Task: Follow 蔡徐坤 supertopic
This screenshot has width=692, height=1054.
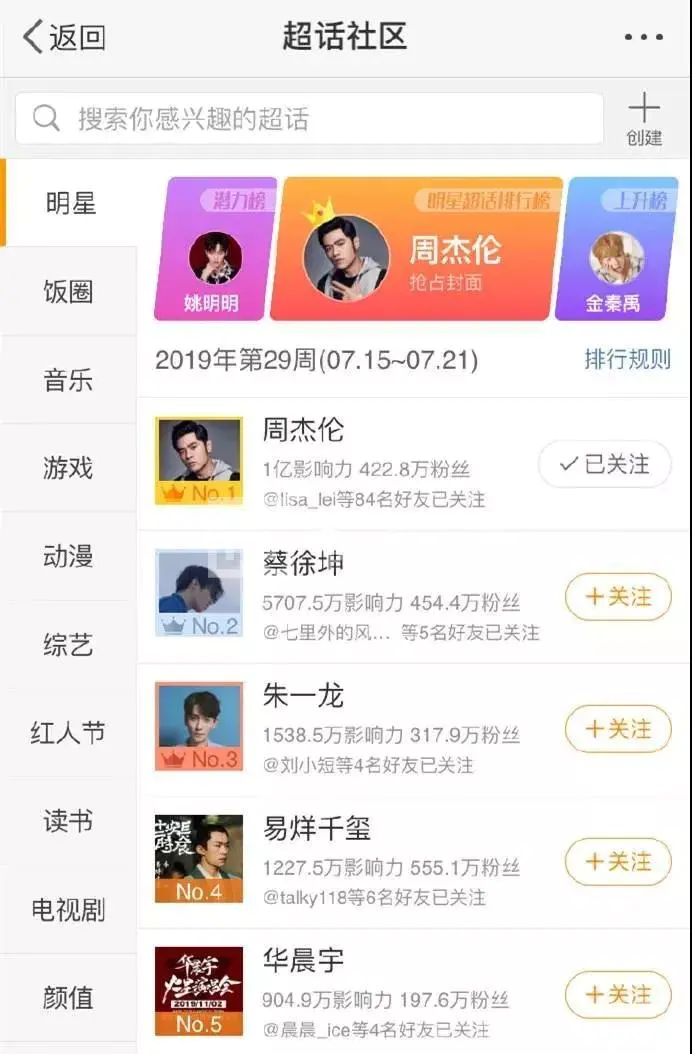Action: pyautogui.click(x=617, y=597)
